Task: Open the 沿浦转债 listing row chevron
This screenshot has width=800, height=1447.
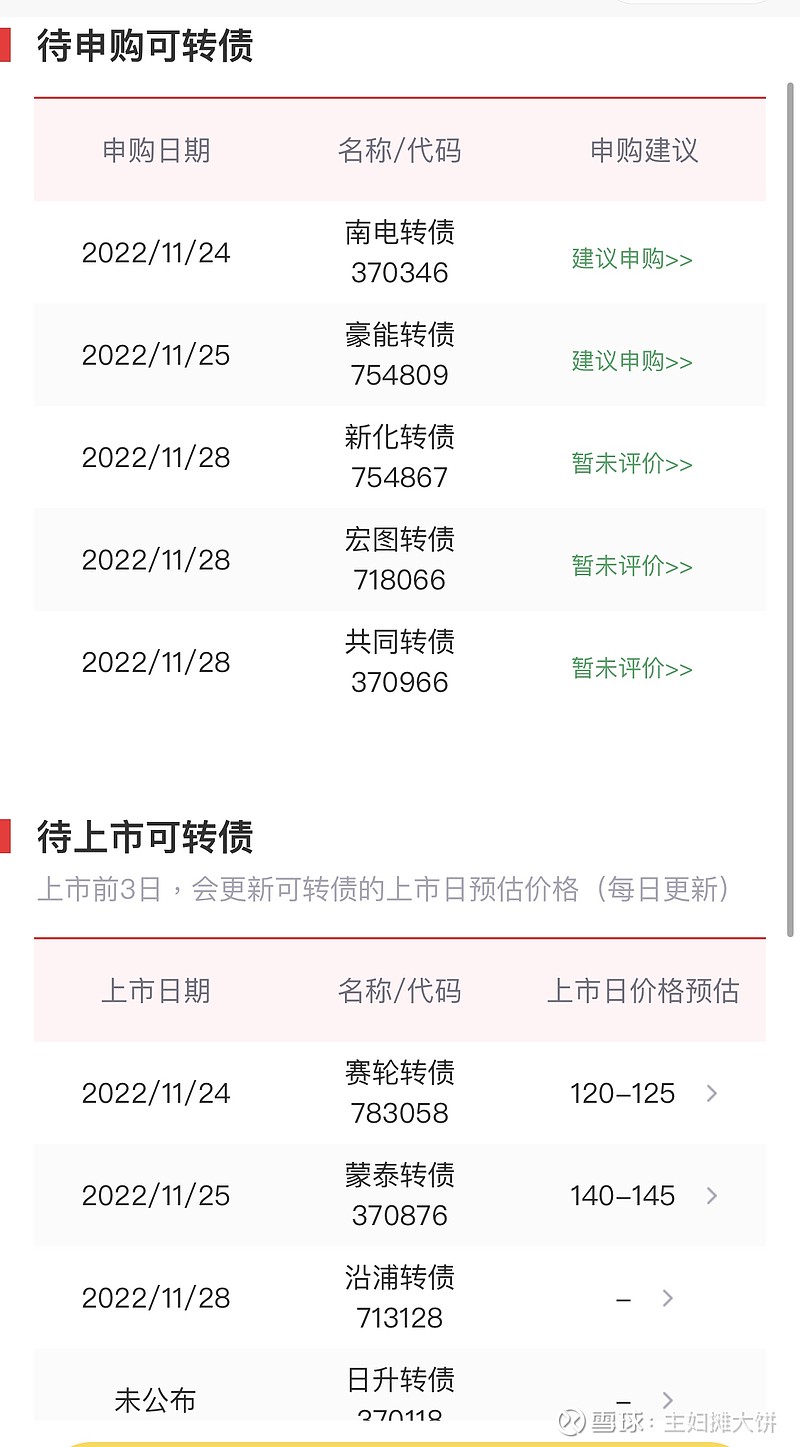Action: point(668,1298)
